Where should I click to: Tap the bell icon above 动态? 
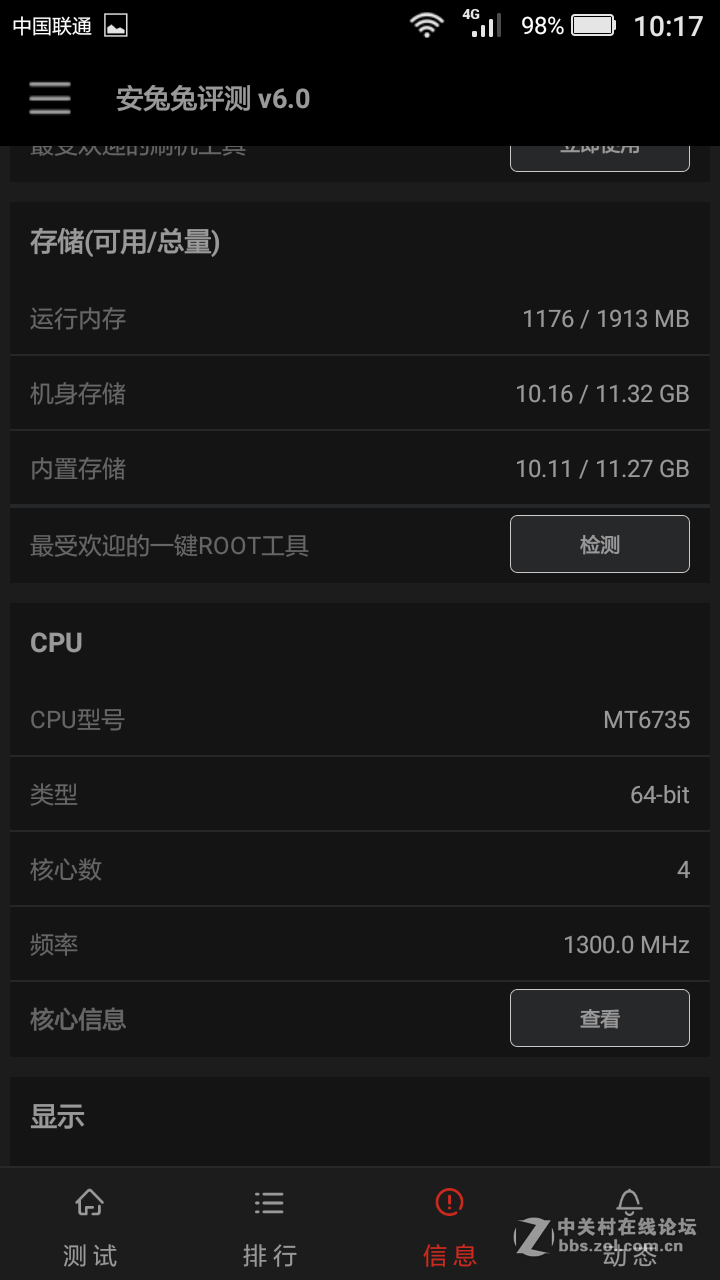tap(630, 1203)
